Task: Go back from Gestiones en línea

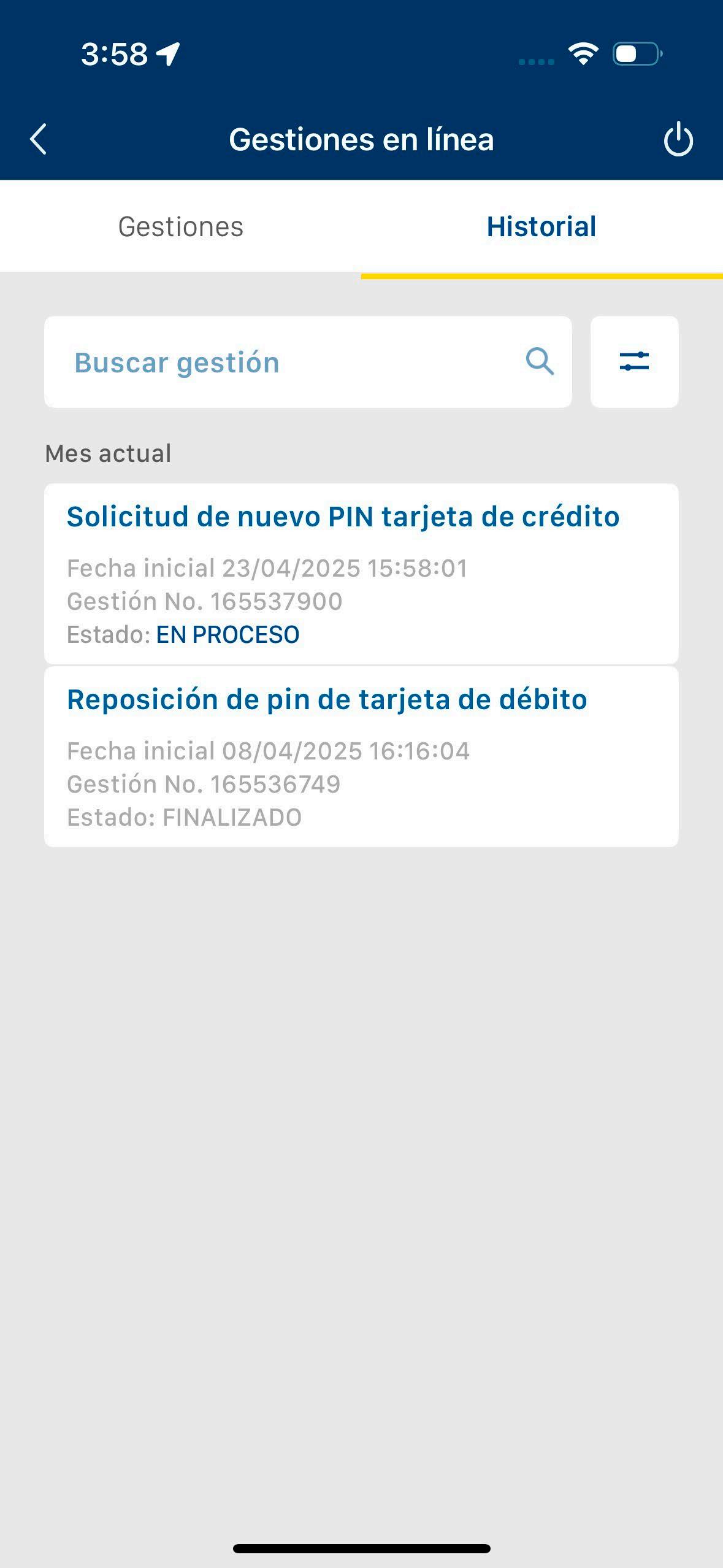Action: pos(39,139)
